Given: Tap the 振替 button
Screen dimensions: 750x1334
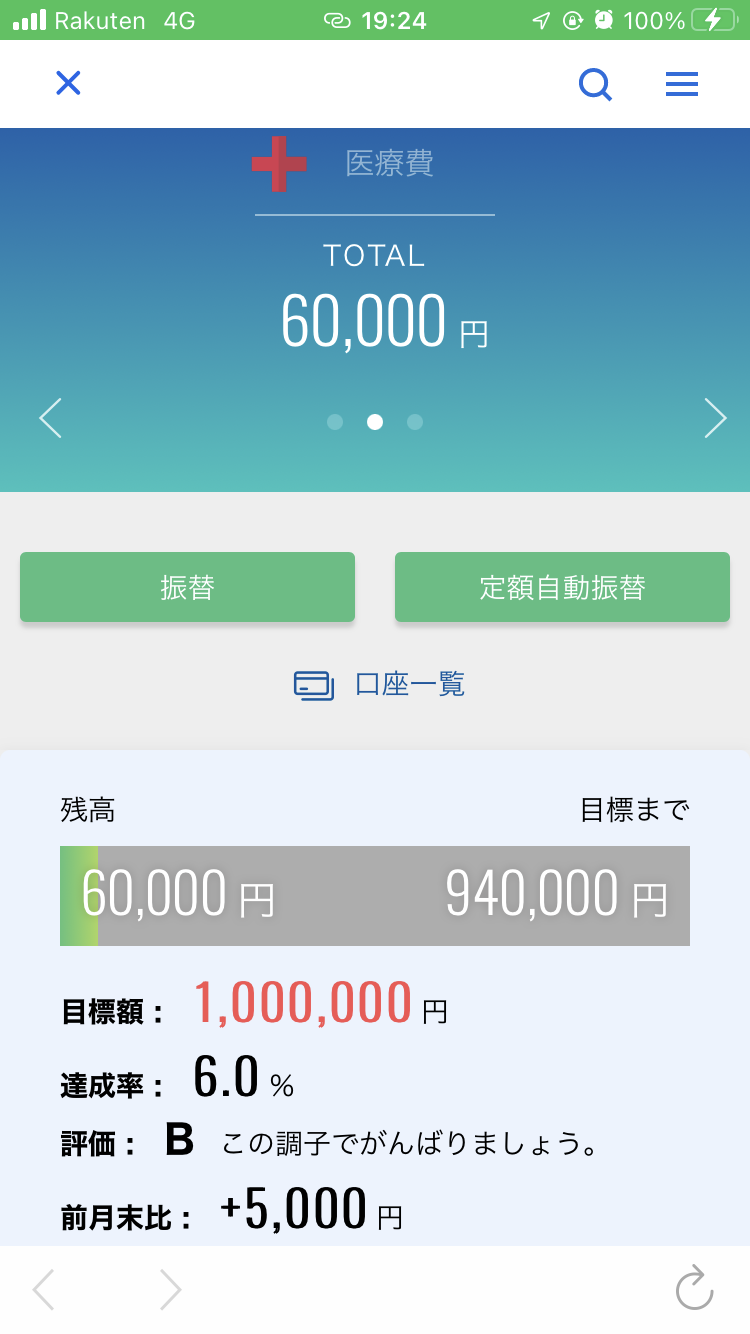Looking at the screenshot, I should pos(188,587).
